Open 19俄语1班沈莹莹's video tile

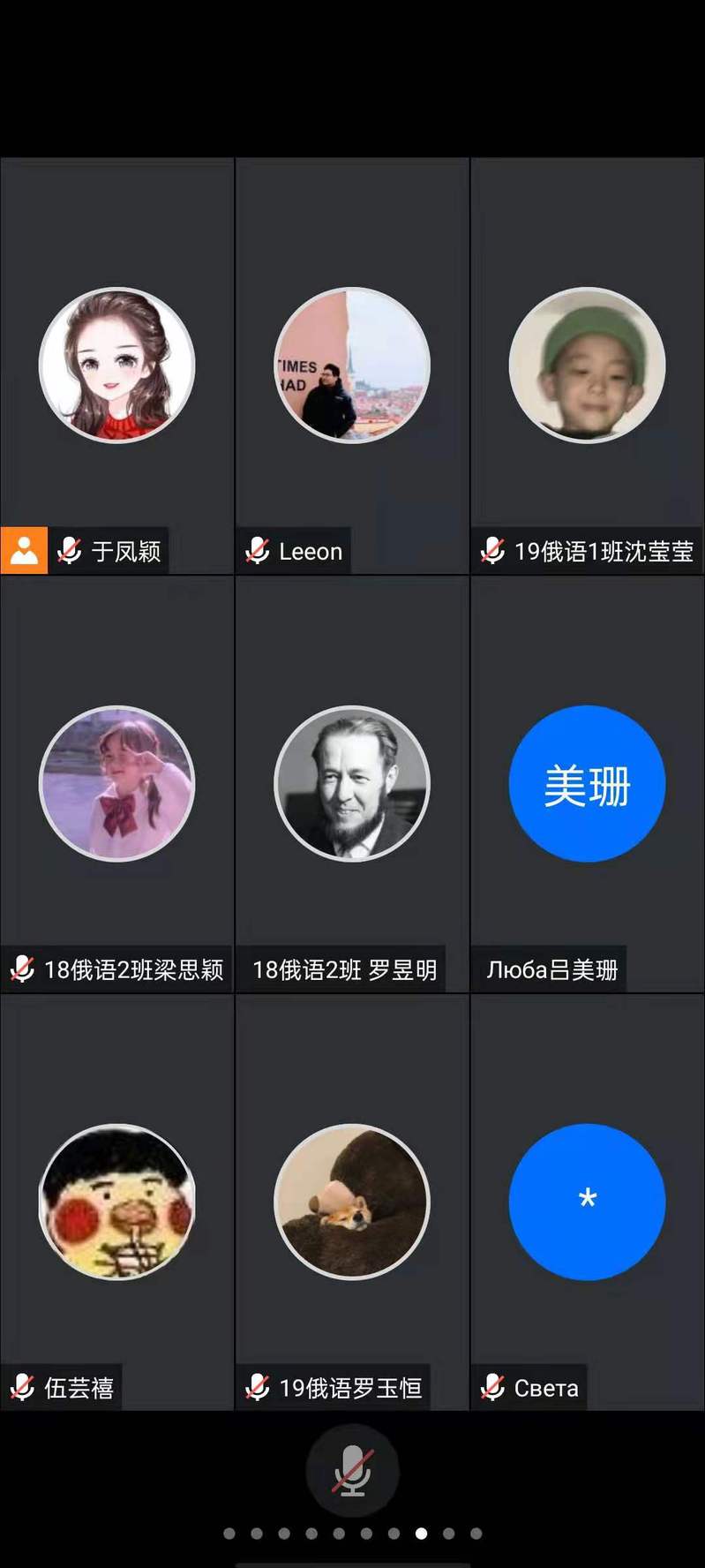pos(587,366)
